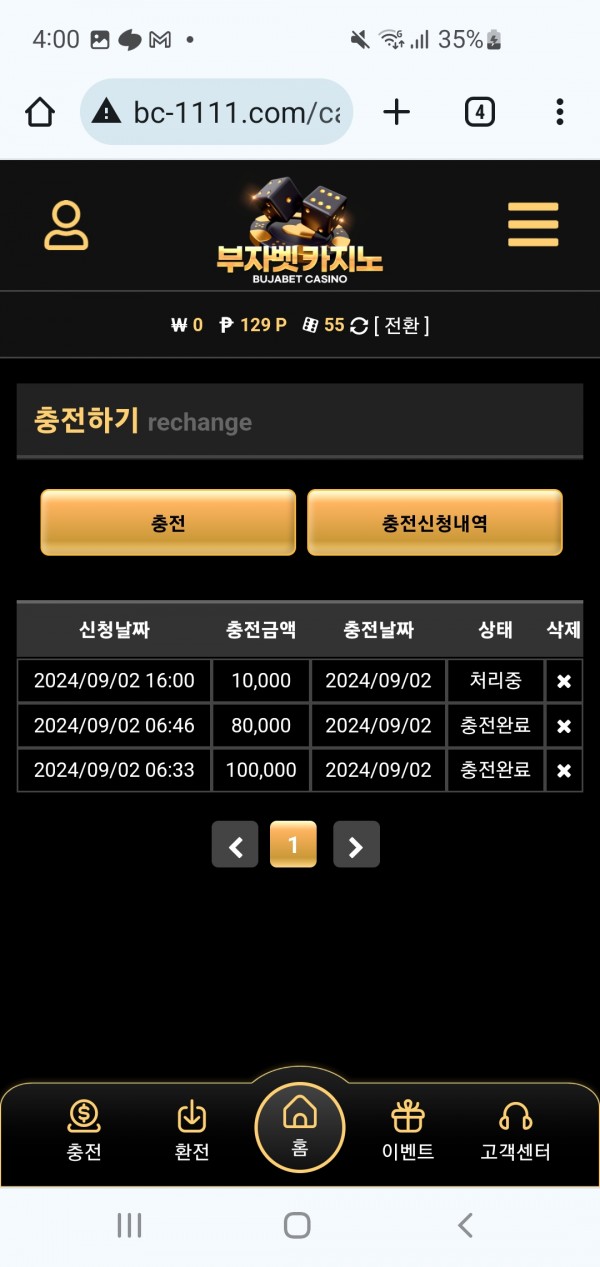Open 충전신청내역 history
The height and width of the screenshot is (1267, 600).
coord(434,522)
